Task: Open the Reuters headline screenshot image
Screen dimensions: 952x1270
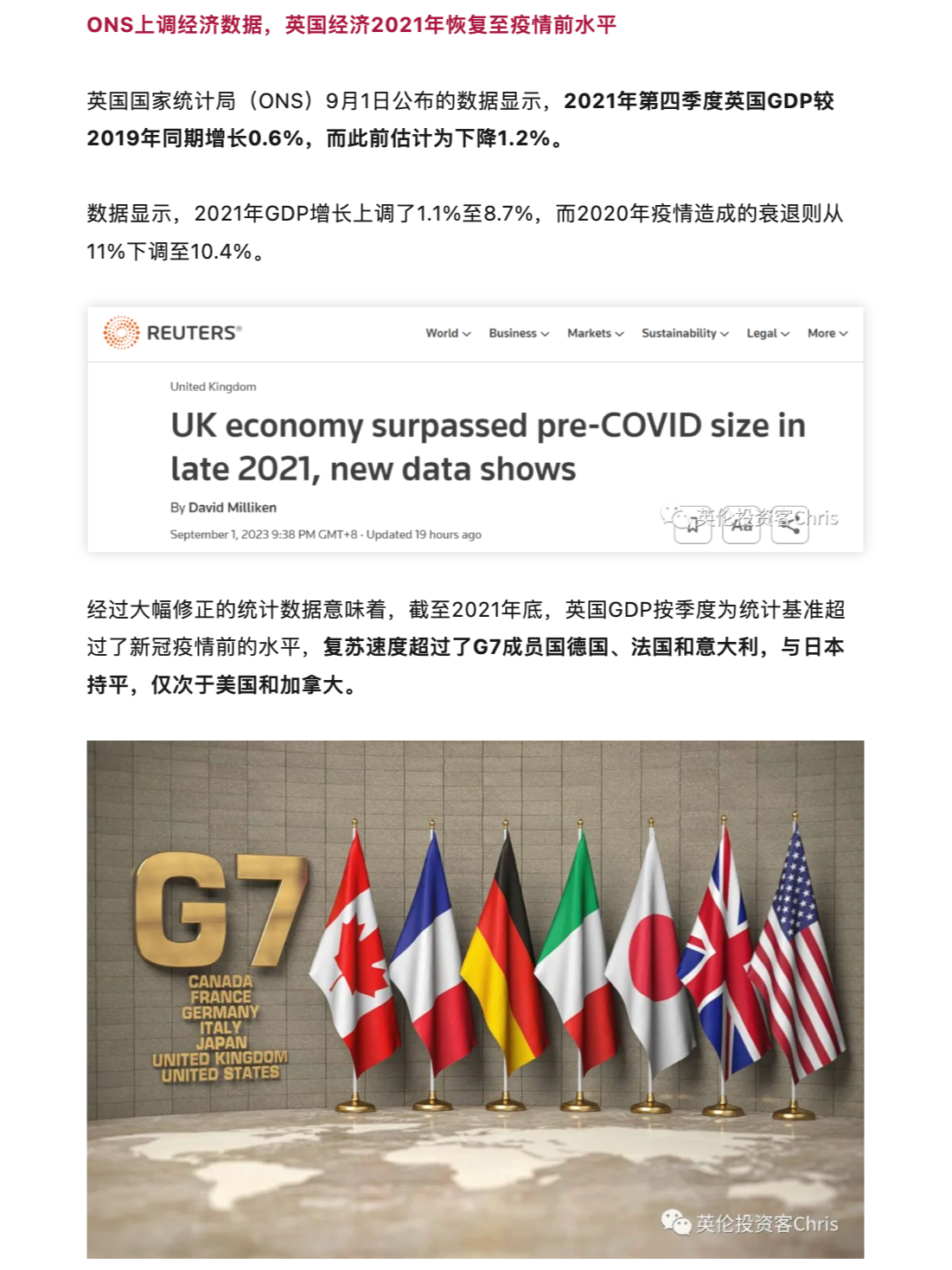Action: (475, 430)
